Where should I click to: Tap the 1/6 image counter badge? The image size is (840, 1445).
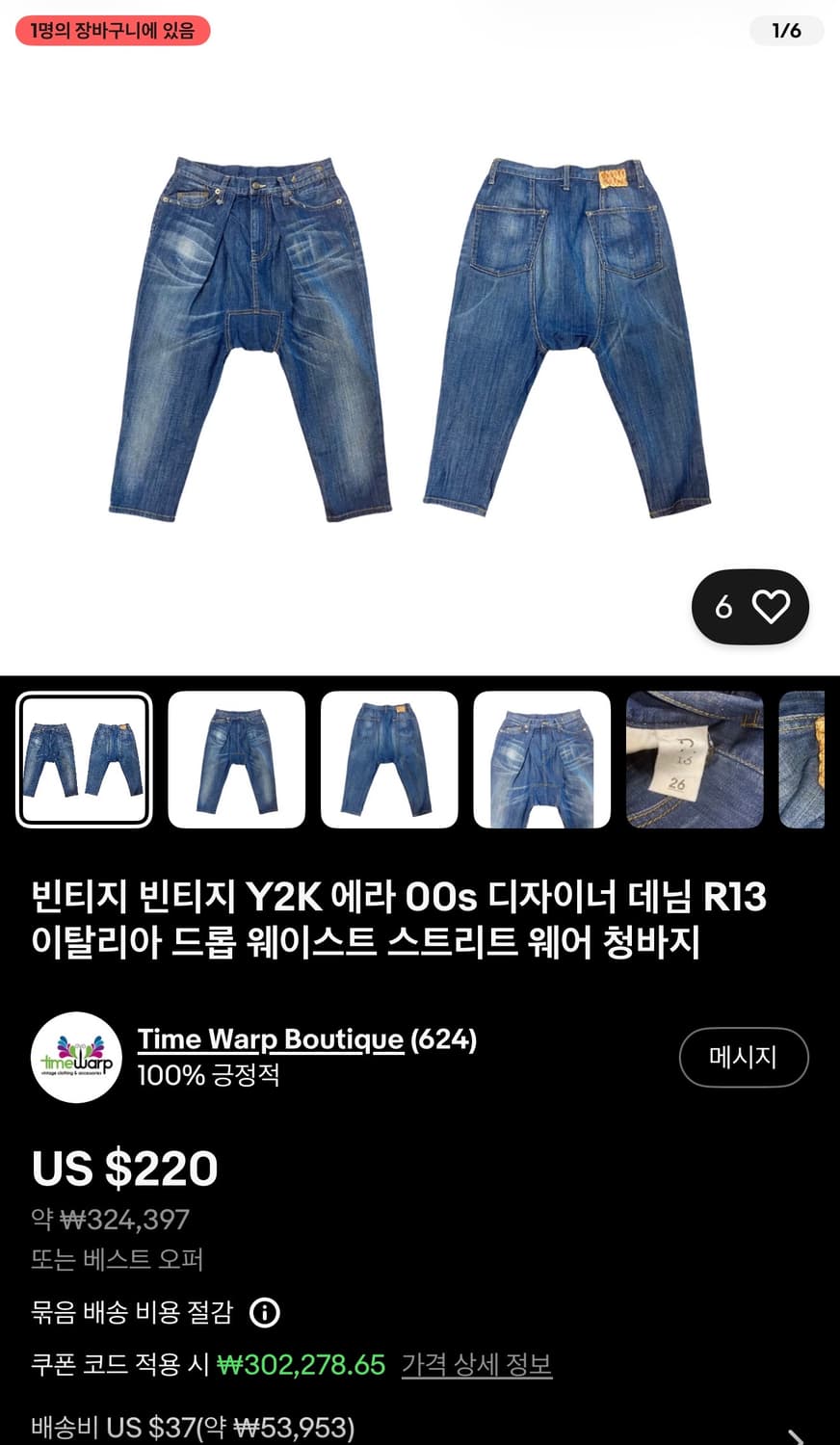[x=787, y=31]
